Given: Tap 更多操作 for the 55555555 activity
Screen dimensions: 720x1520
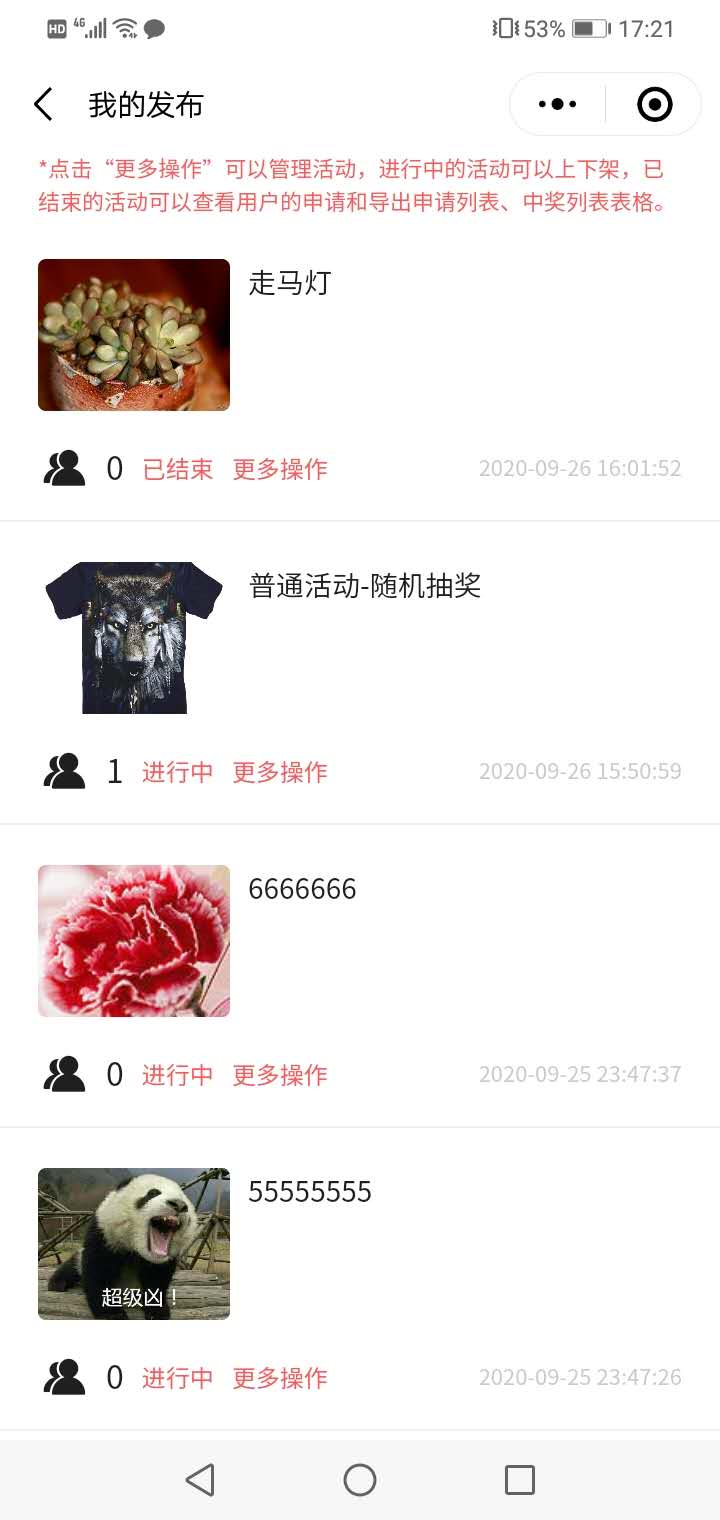Looking at the screenshot, I should [280, 1378].
